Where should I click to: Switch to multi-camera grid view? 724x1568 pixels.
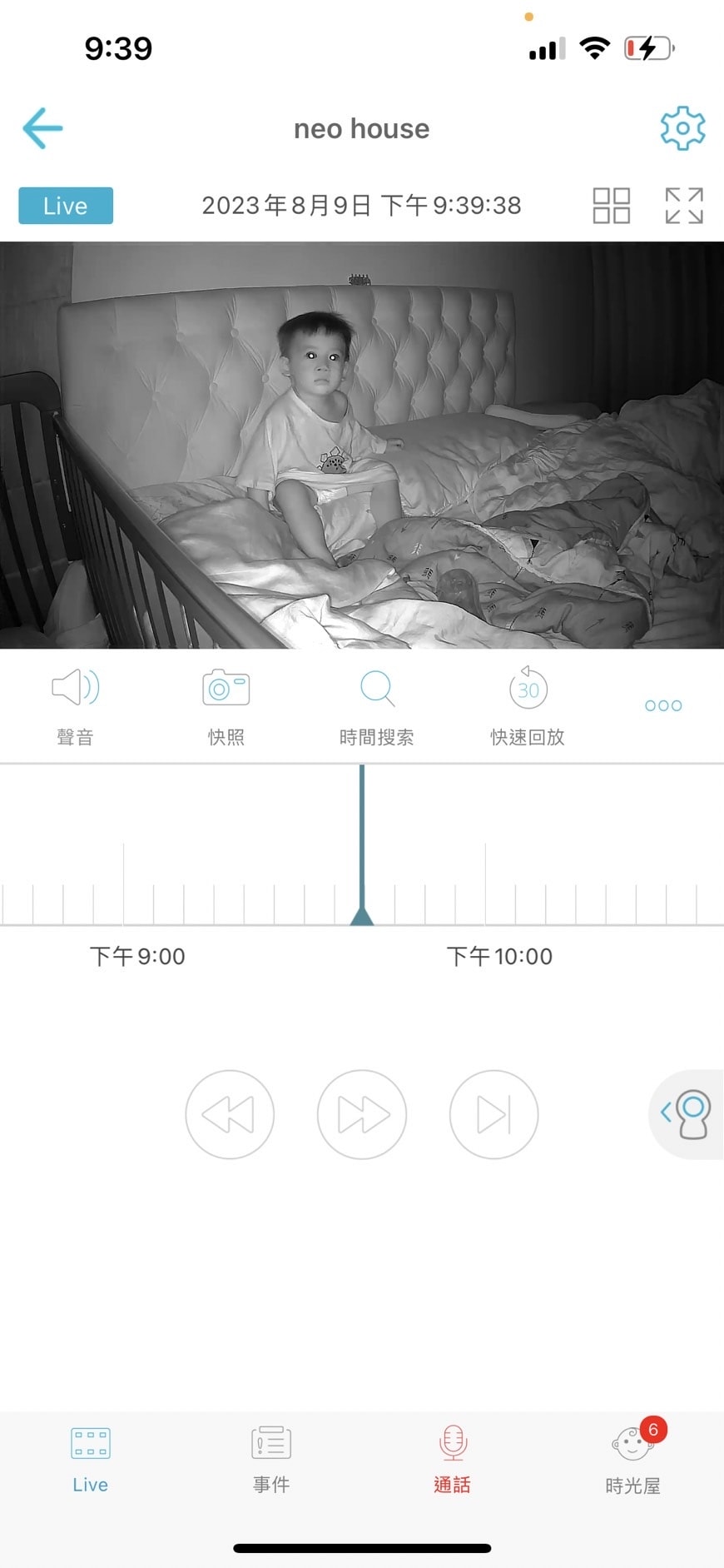pos(611,206)
